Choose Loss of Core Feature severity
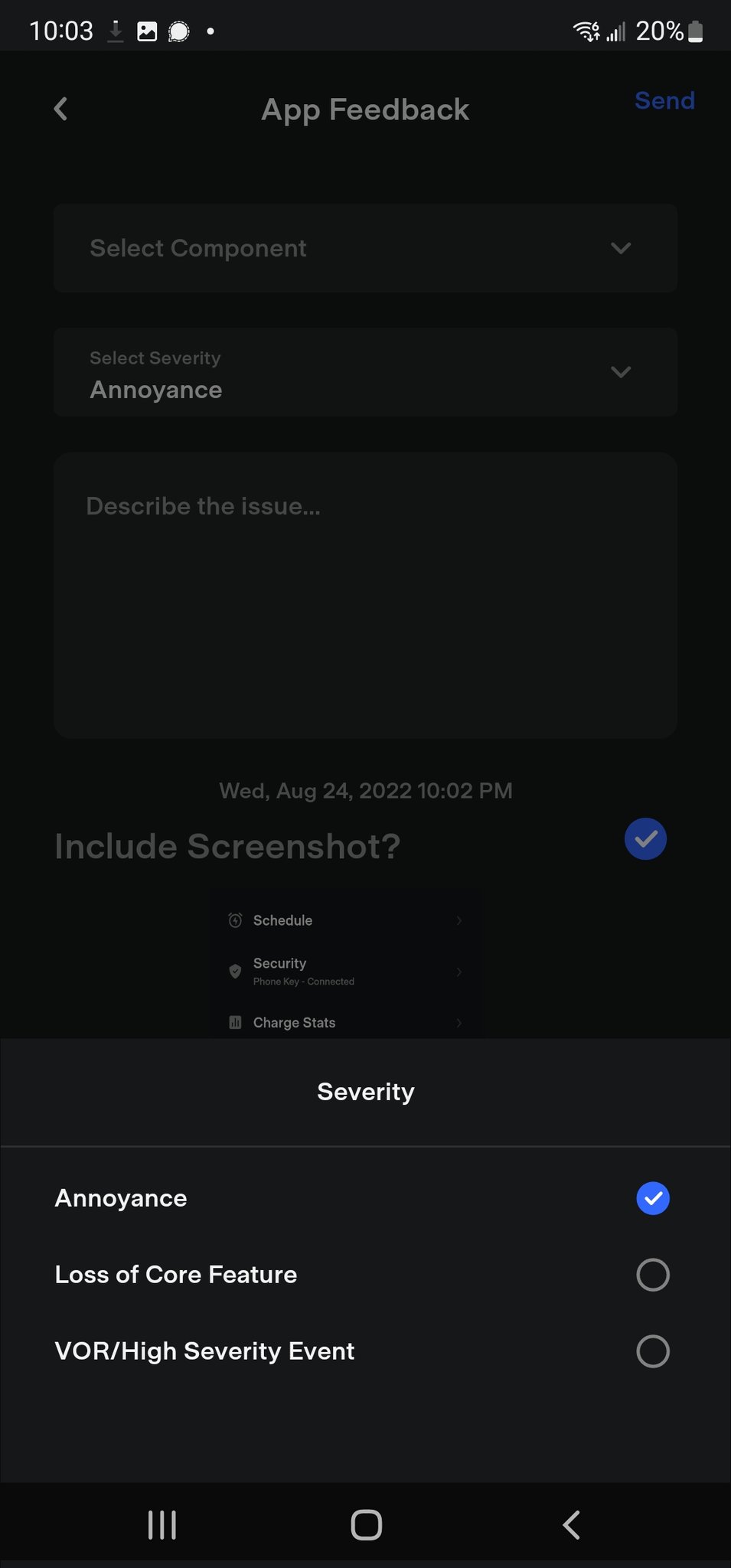731x1568 pixels. [652, 1275]
